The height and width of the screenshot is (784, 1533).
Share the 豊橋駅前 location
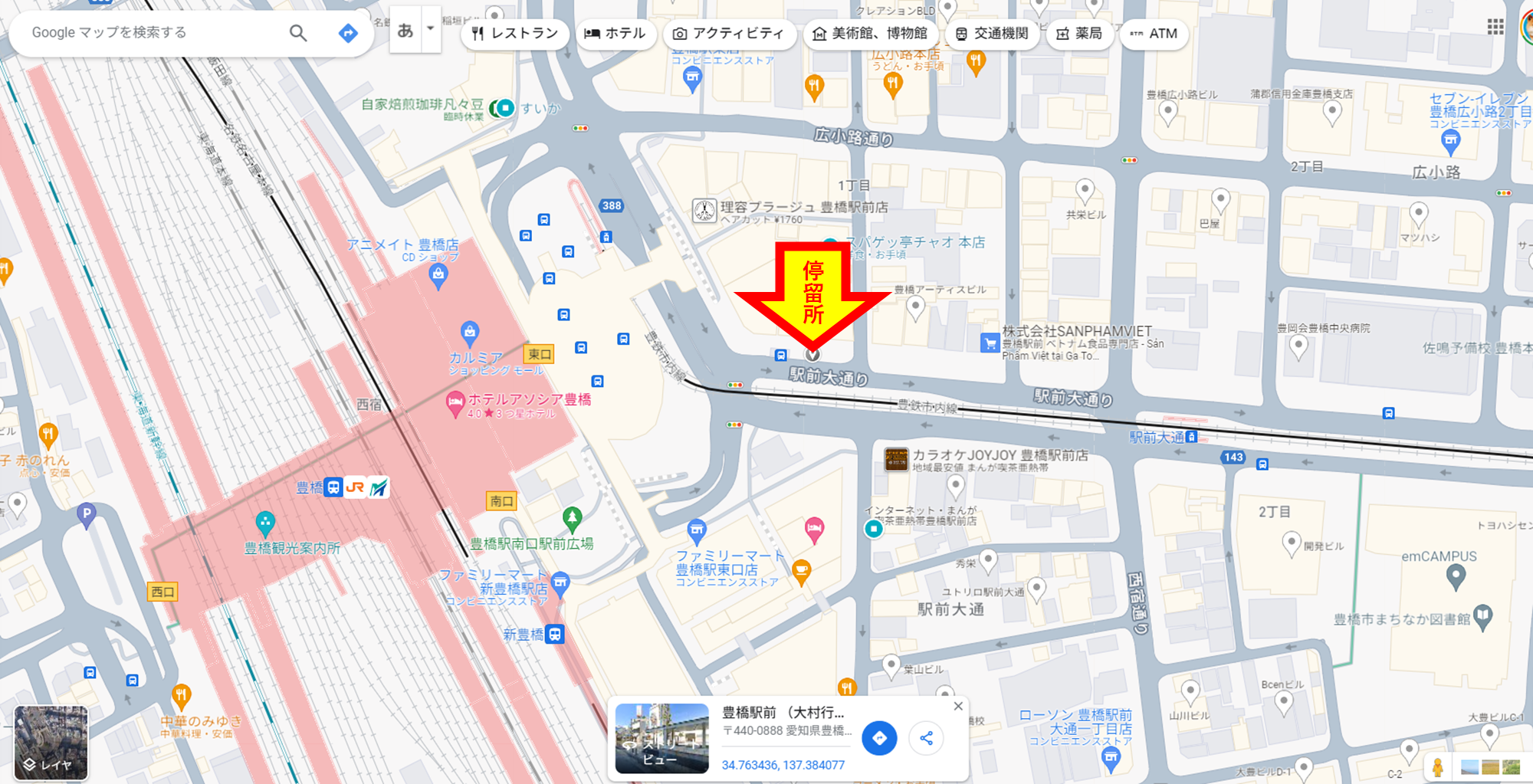pos(927,738)
